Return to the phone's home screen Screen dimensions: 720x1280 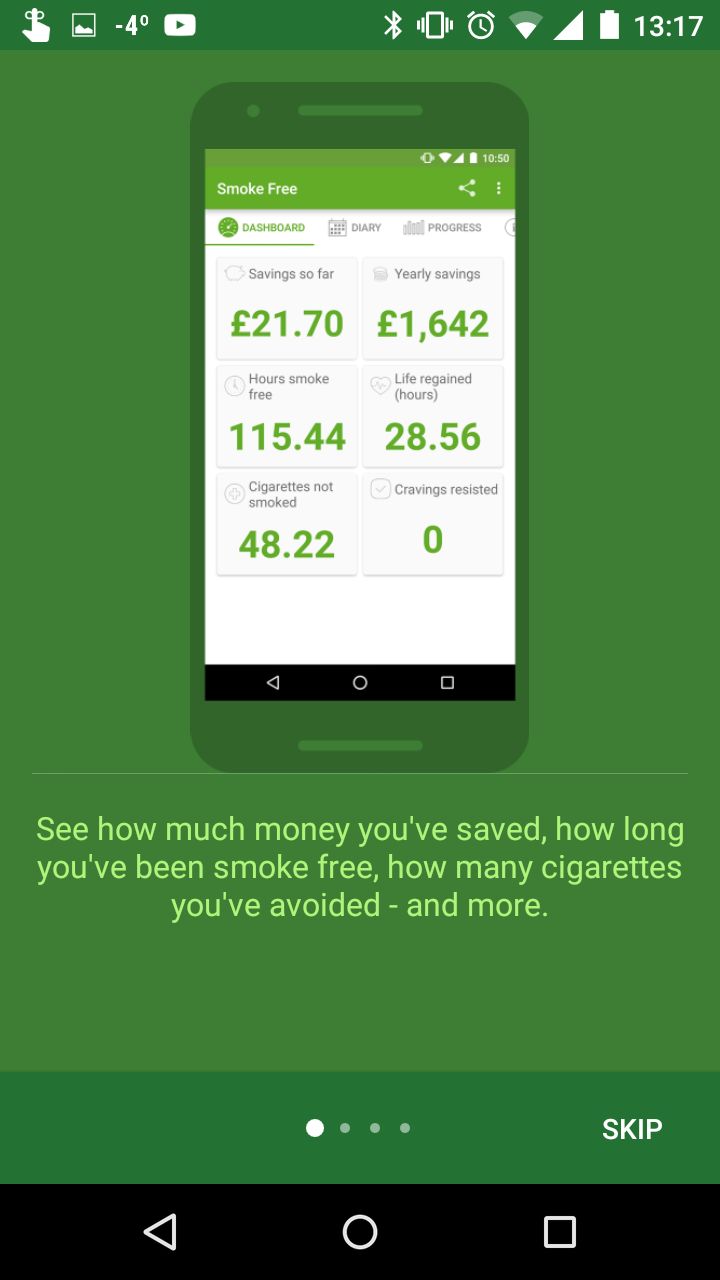coord(360,1232)
